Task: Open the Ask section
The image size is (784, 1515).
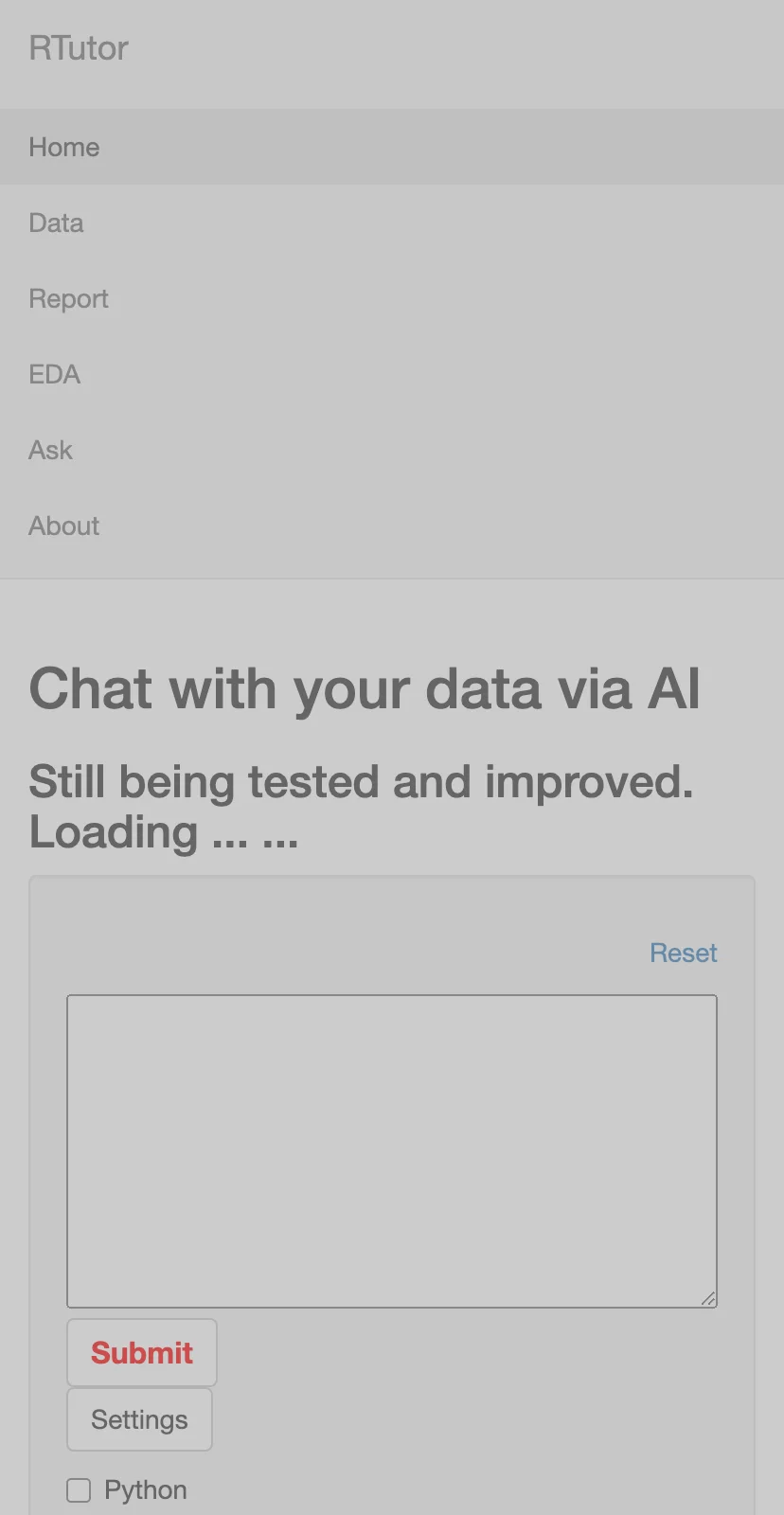Action: point(392,450)
